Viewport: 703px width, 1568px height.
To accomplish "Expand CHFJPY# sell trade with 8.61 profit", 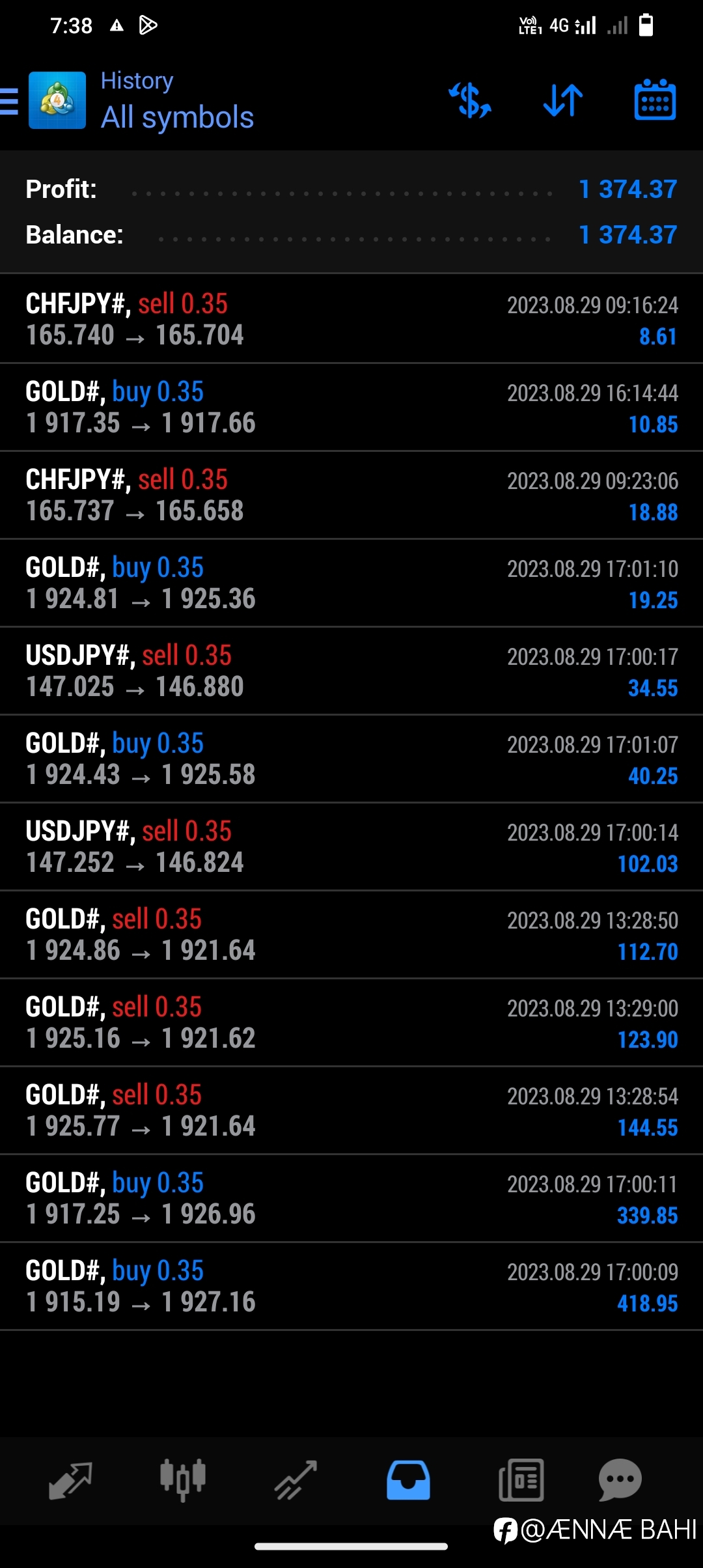I will point(351,319).
